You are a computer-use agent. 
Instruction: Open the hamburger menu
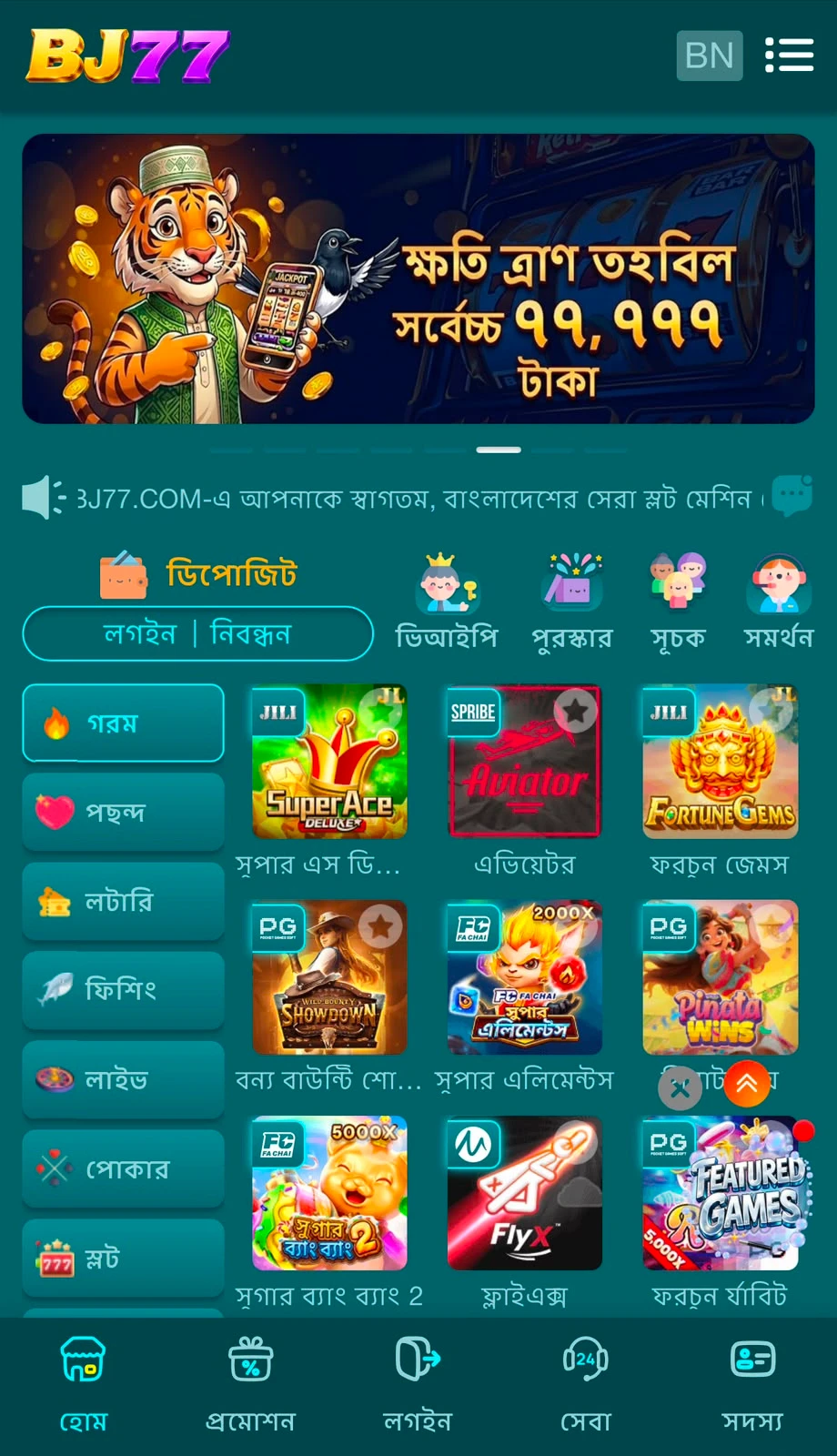[x=789, y=55]
